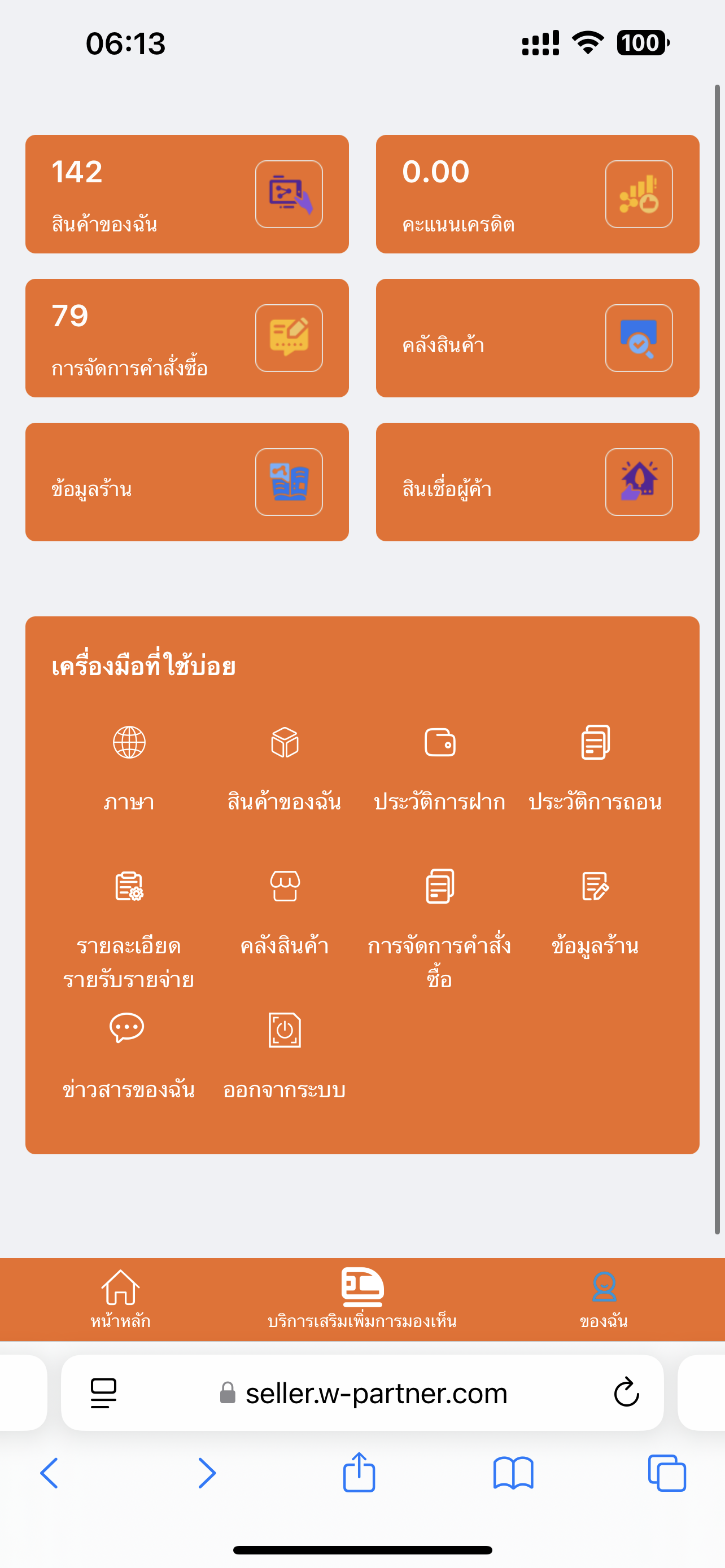Open the สินค้าของฉัน card showing 142

point(187,194)
